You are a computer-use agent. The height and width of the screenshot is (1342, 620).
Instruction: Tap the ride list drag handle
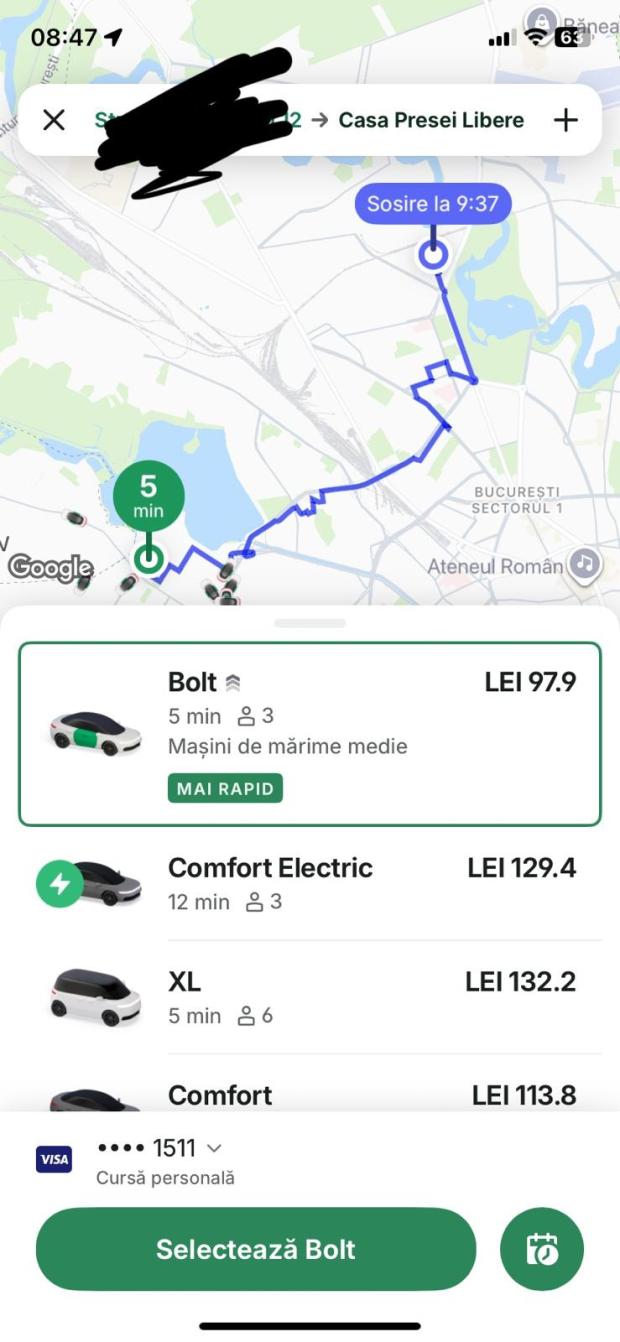(309, 623)
